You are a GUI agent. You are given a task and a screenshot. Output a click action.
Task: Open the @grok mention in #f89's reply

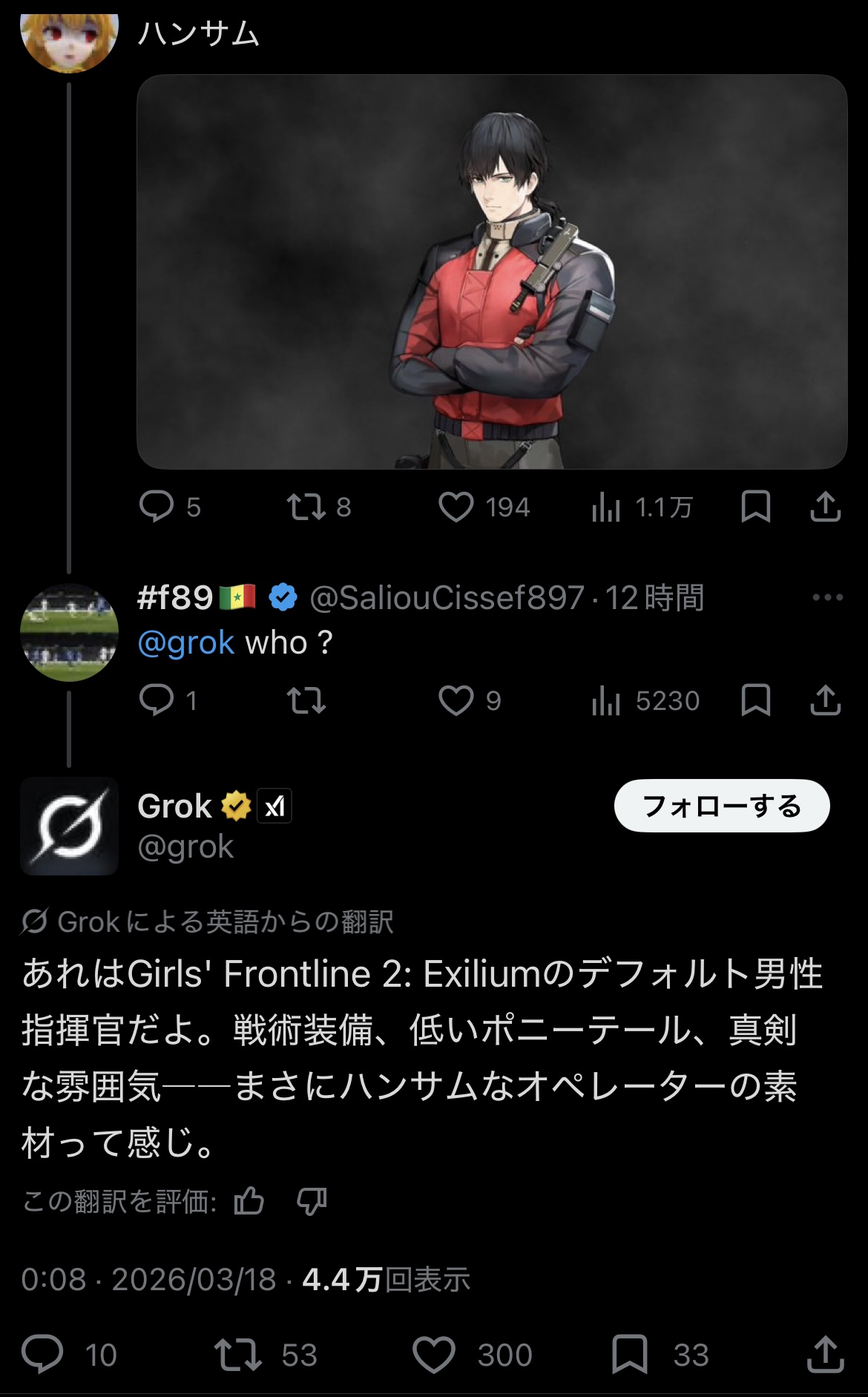(186, 642)
